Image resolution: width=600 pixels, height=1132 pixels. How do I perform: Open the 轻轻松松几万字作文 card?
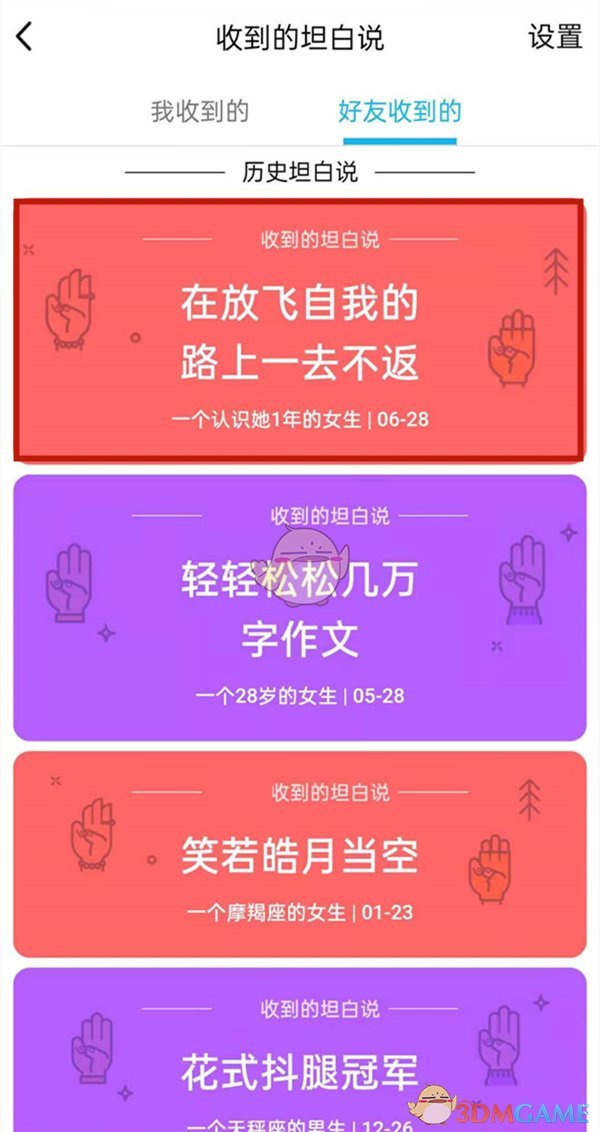pos(298,607)
